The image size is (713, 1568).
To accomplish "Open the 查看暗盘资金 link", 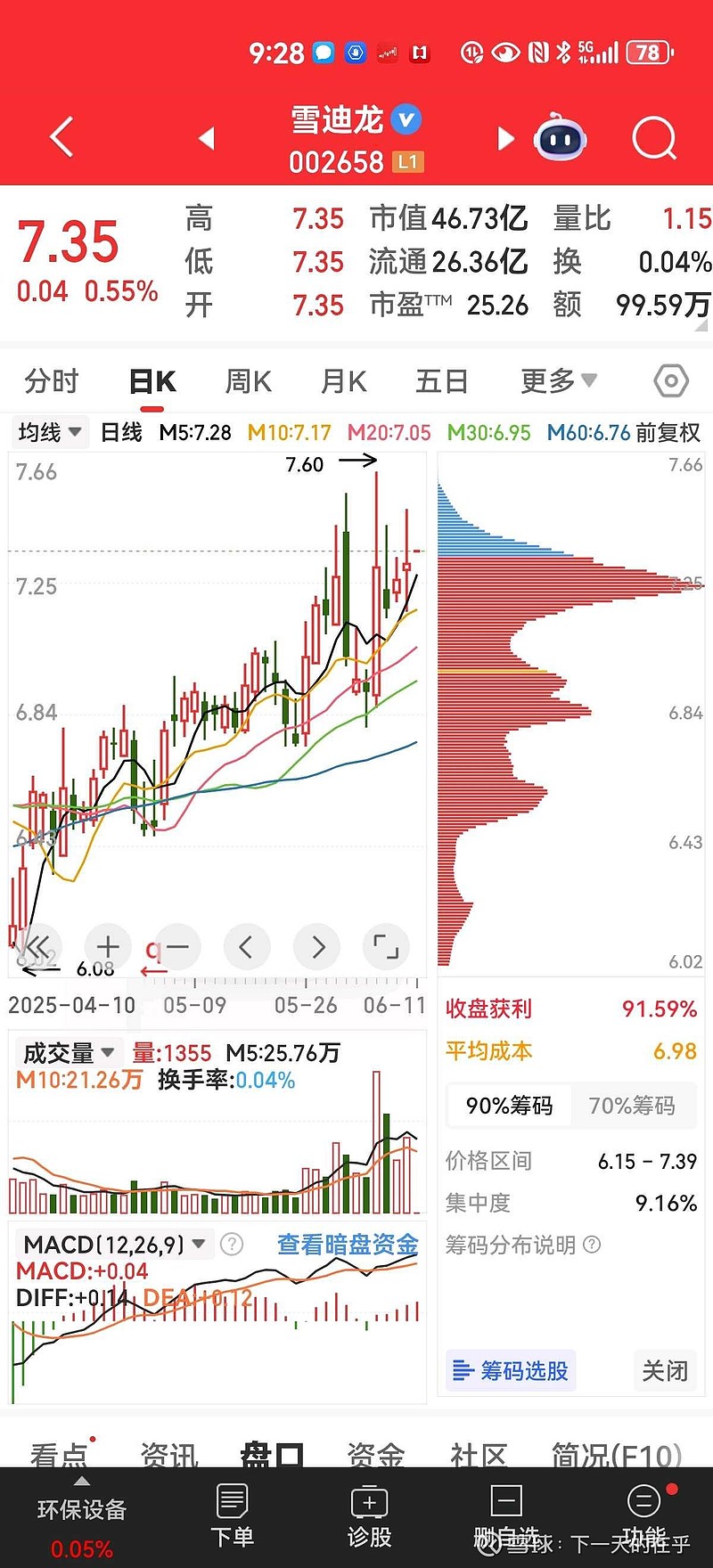I will click(x=348, y=1244).
